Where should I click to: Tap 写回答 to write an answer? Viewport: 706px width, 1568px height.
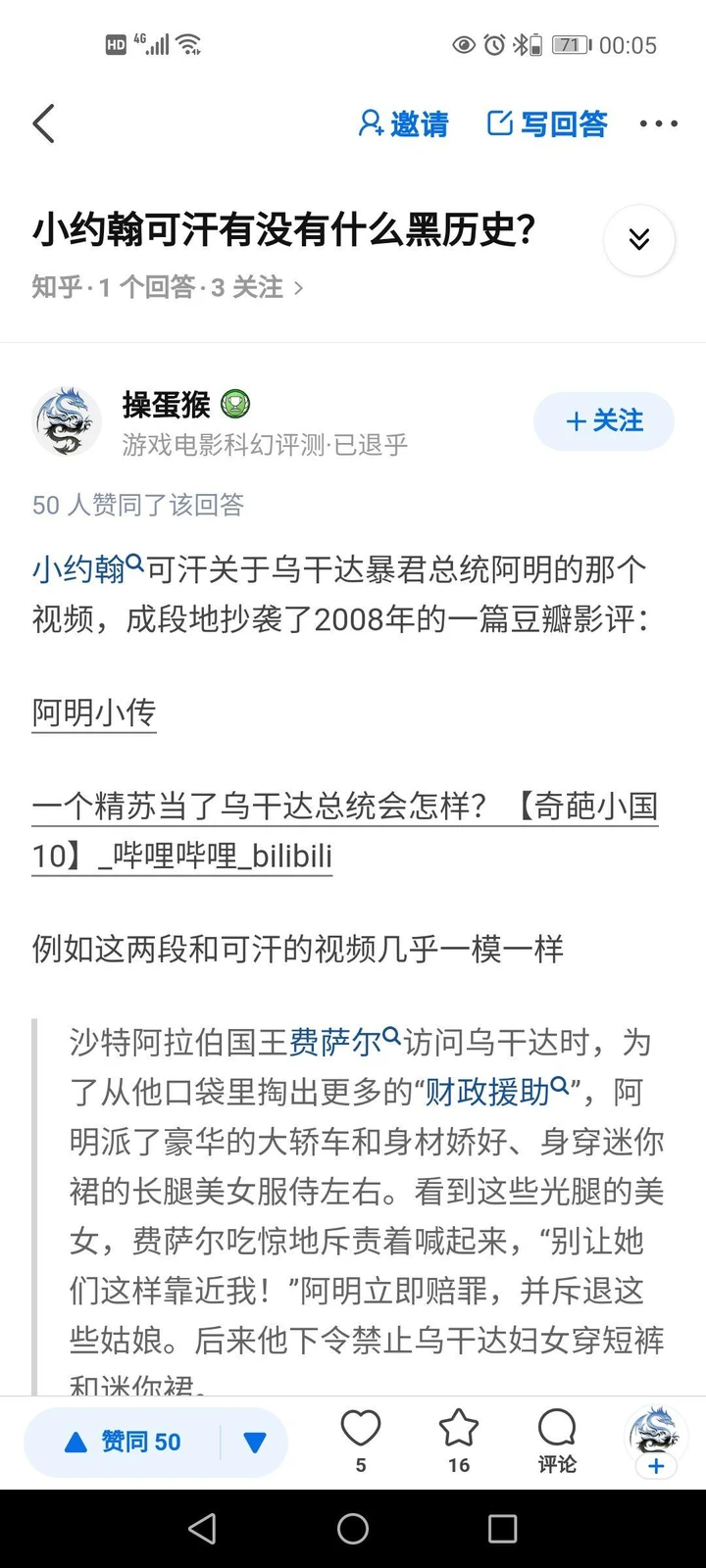[547, 123]
